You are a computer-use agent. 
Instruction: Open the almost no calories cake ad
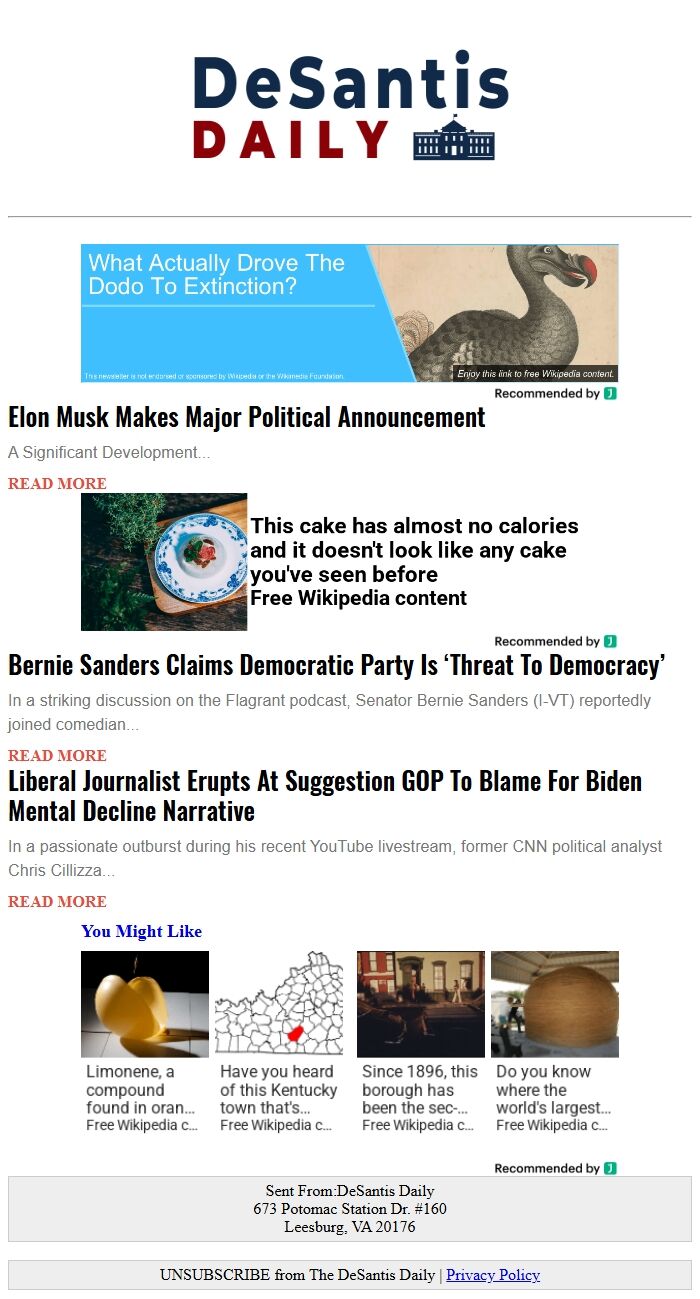pyautogui.click(x=349, y=562)
